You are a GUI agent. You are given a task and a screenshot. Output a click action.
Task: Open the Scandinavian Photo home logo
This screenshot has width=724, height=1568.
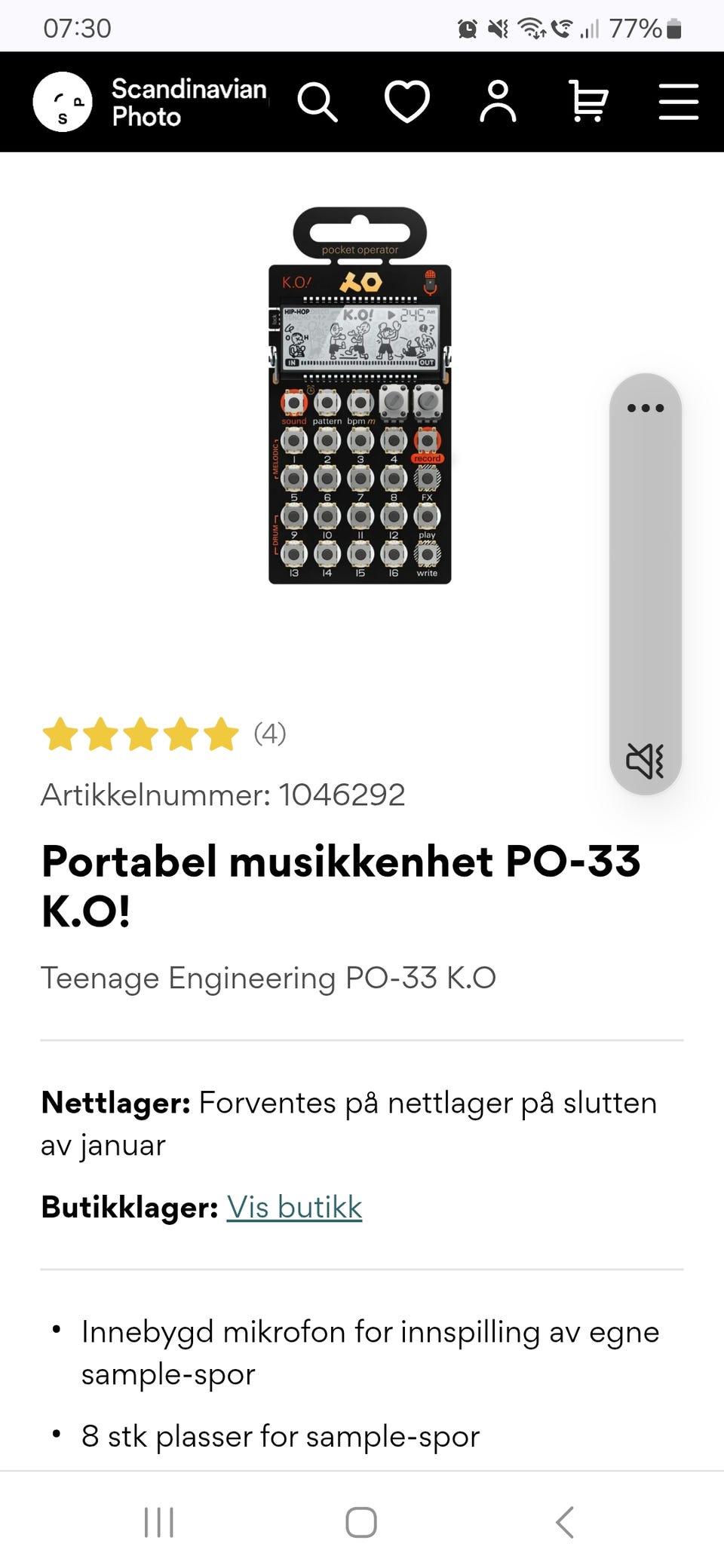click(149, 102)
